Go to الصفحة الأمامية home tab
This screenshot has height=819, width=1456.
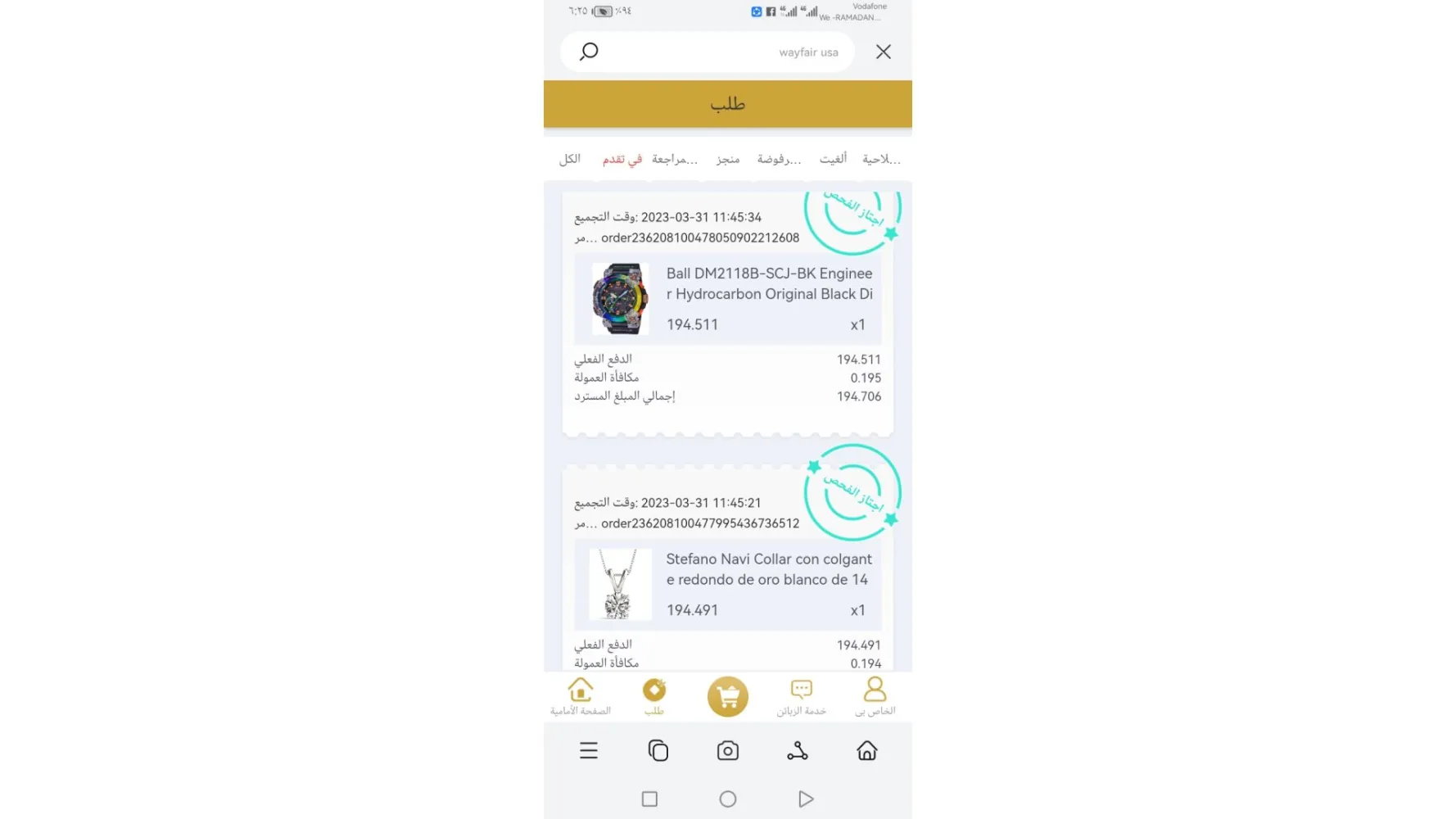tap(581, 696)
